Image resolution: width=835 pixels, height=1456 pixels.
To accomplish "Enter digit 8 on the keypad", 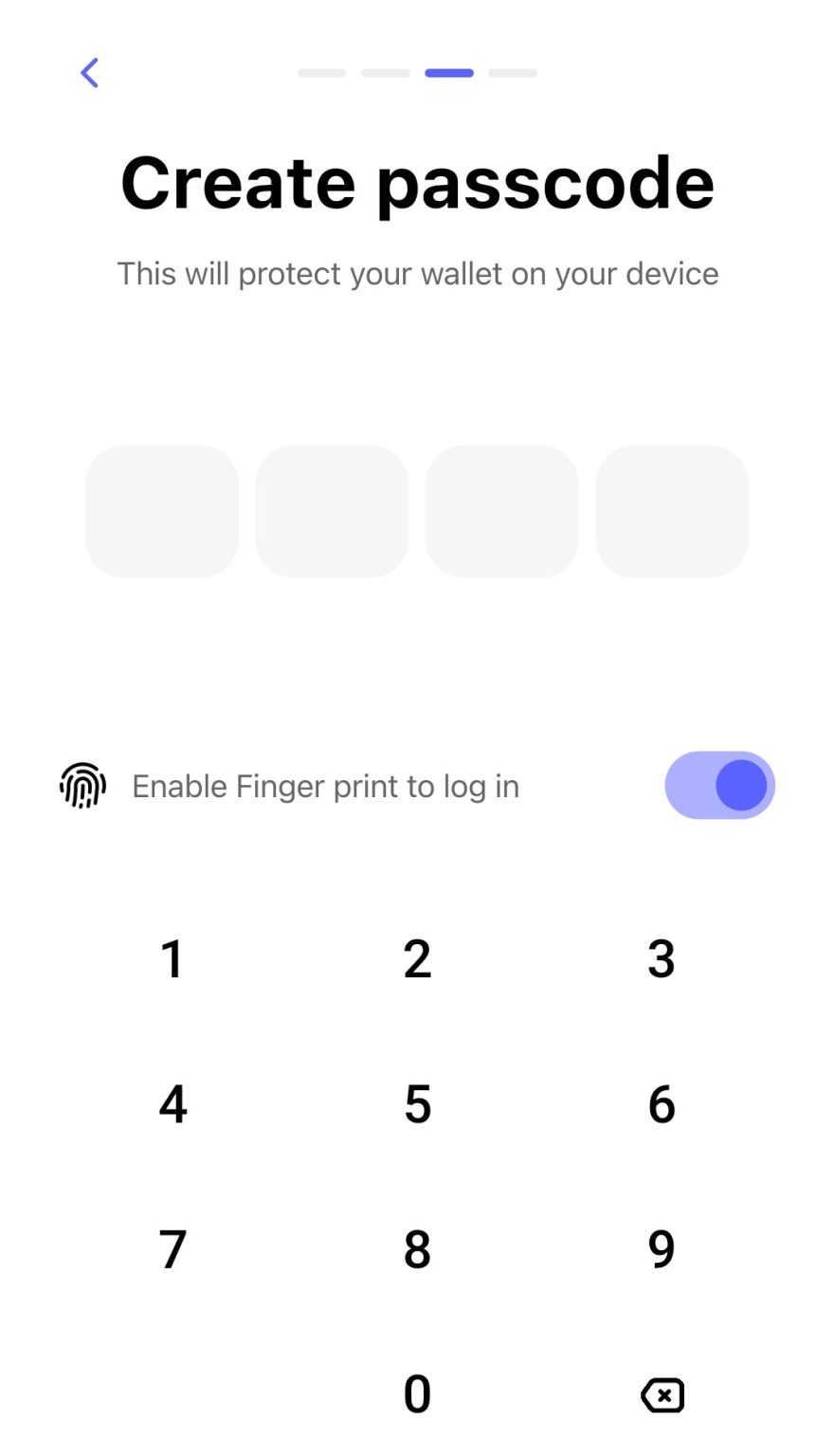I will click(x=417, y=1249).
